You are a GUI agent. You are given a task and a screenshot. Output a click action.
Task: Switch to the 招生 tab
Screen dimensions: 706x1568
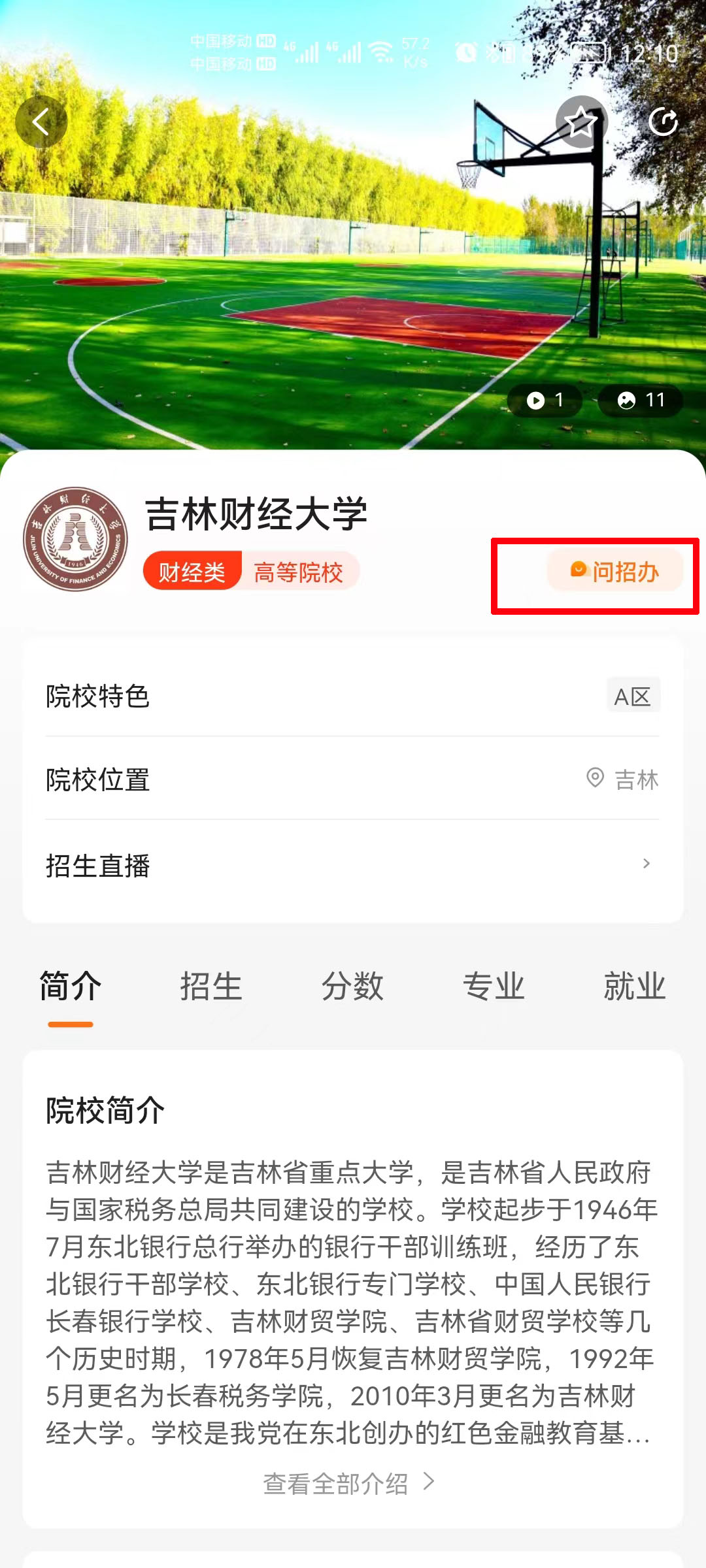pyautogui.click(x=211, y=986)
